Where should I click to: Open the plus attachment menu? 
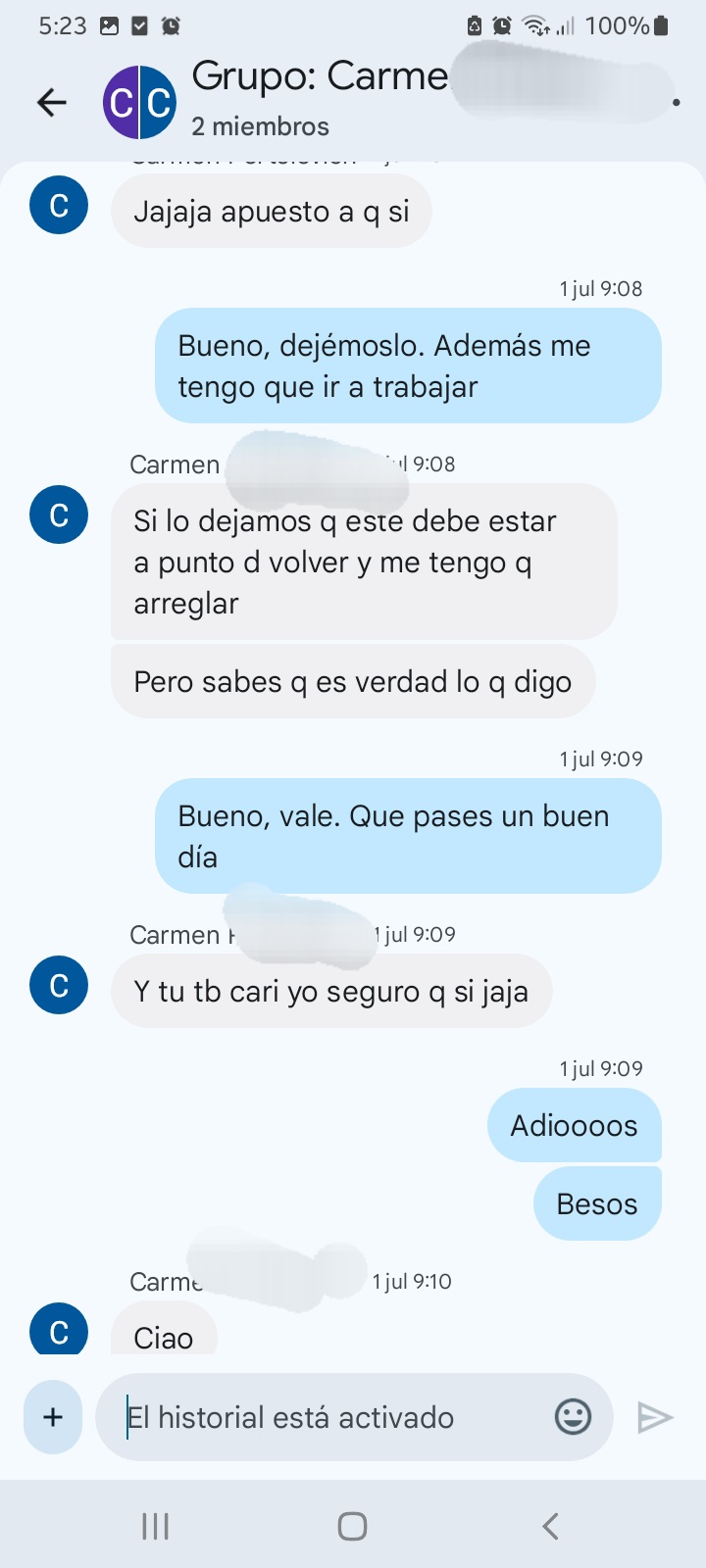click(x=53, y=1416)
